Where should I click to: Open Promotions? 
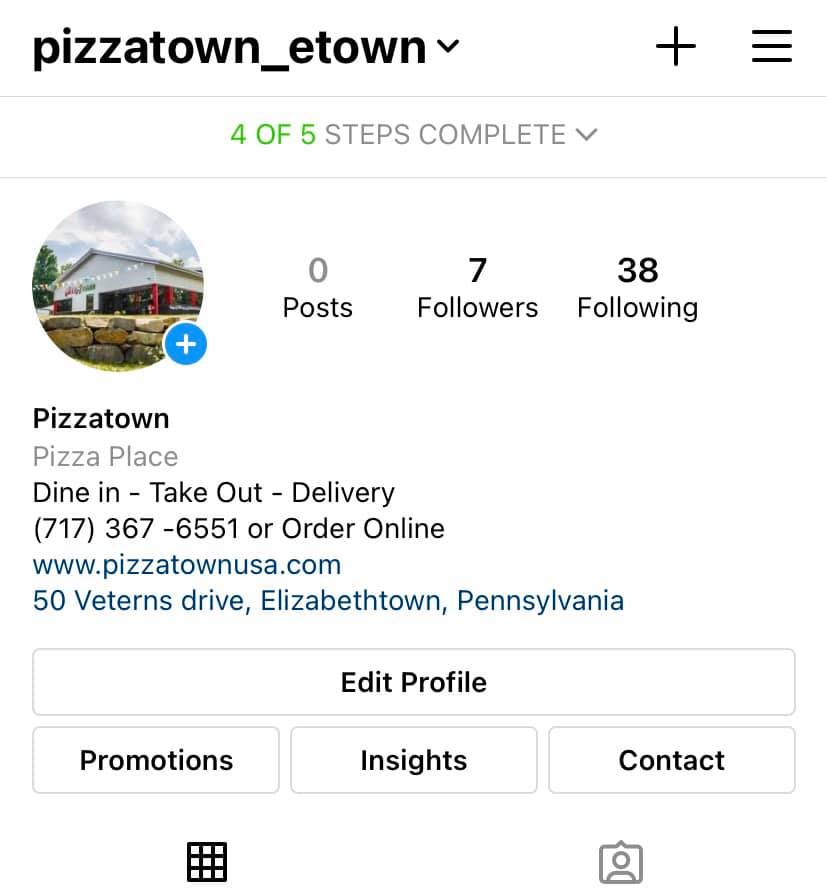[x=156, y=760]
